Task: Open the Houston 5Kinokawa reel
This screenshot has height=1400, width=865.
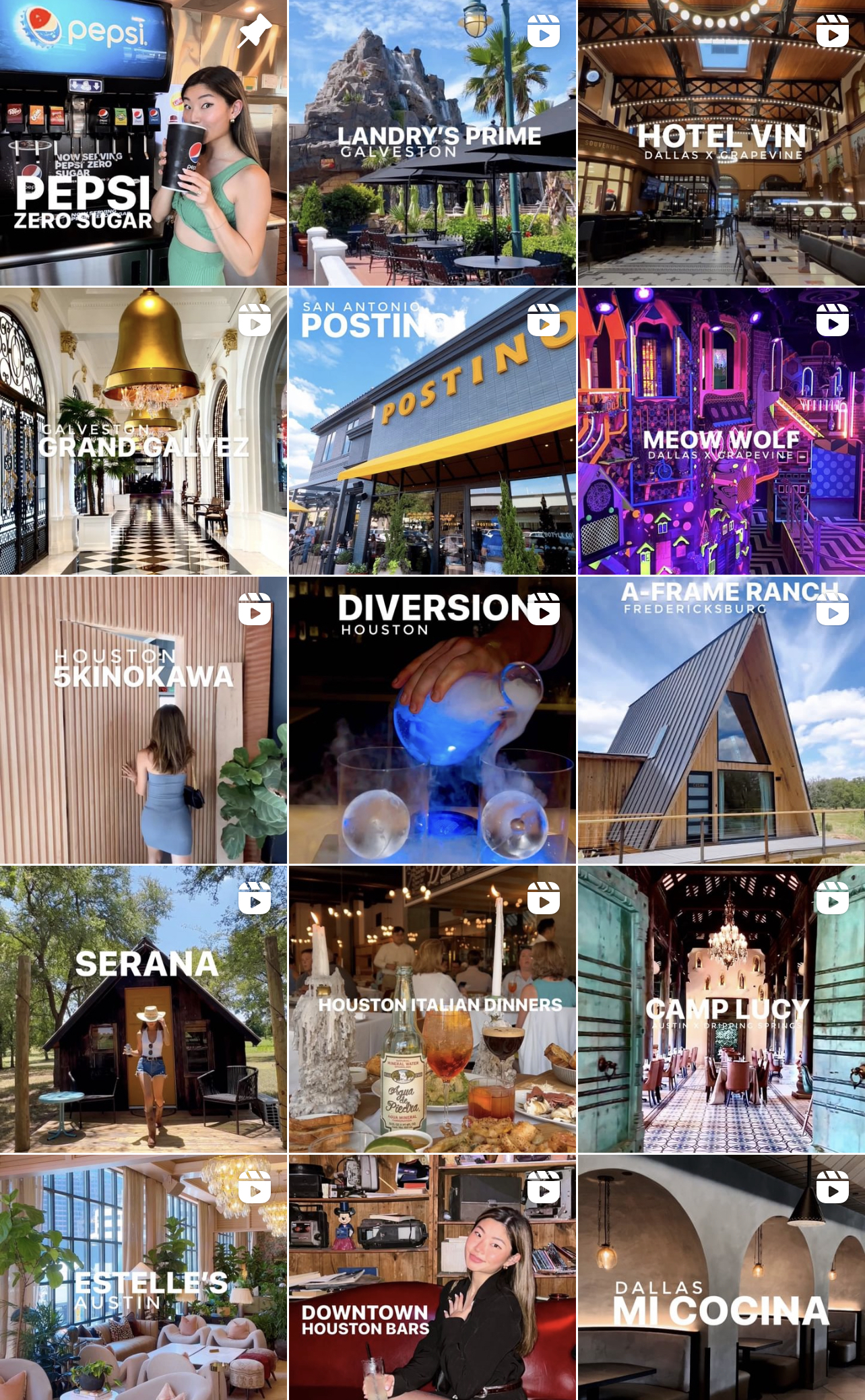Action: point(143,720)
